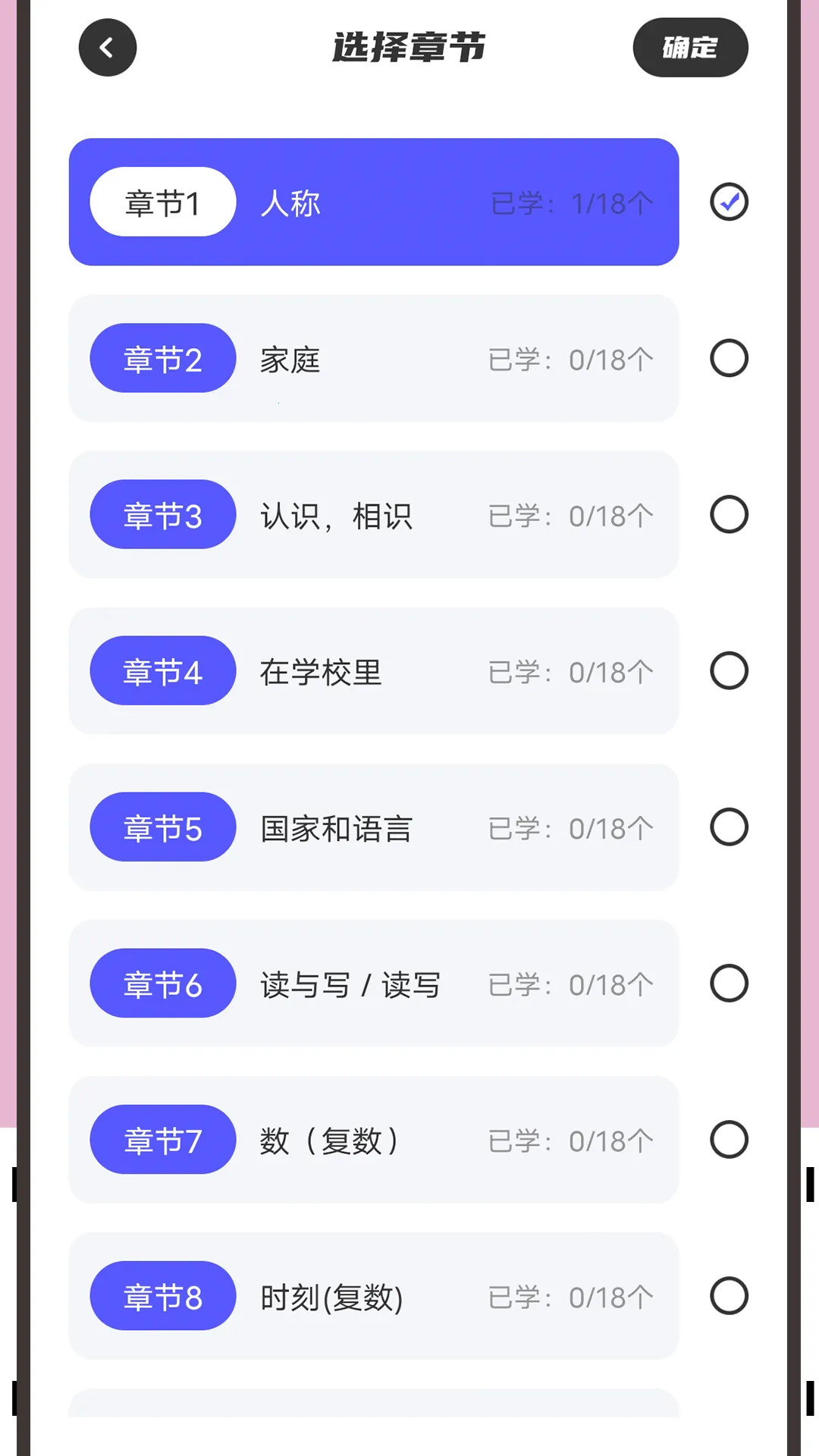Tap the 章节5 pill label

click(x=162, y=827)
